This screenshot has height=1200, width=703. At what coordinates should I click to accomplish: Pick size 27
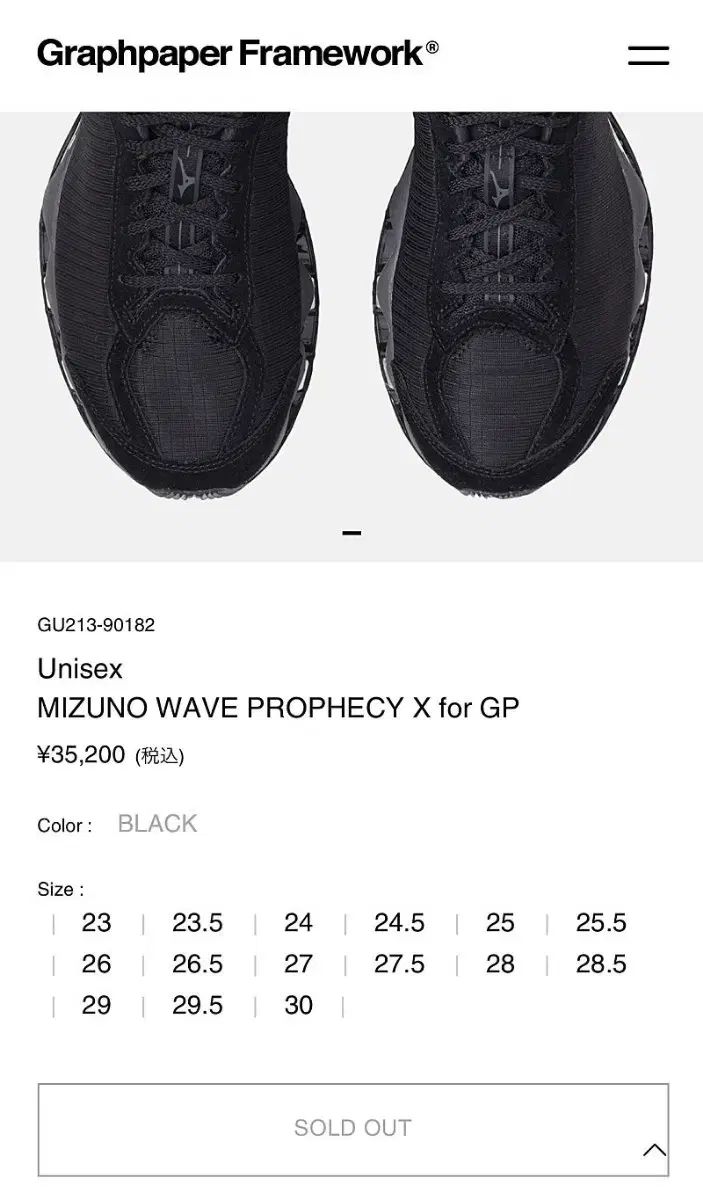pos(298,964)
